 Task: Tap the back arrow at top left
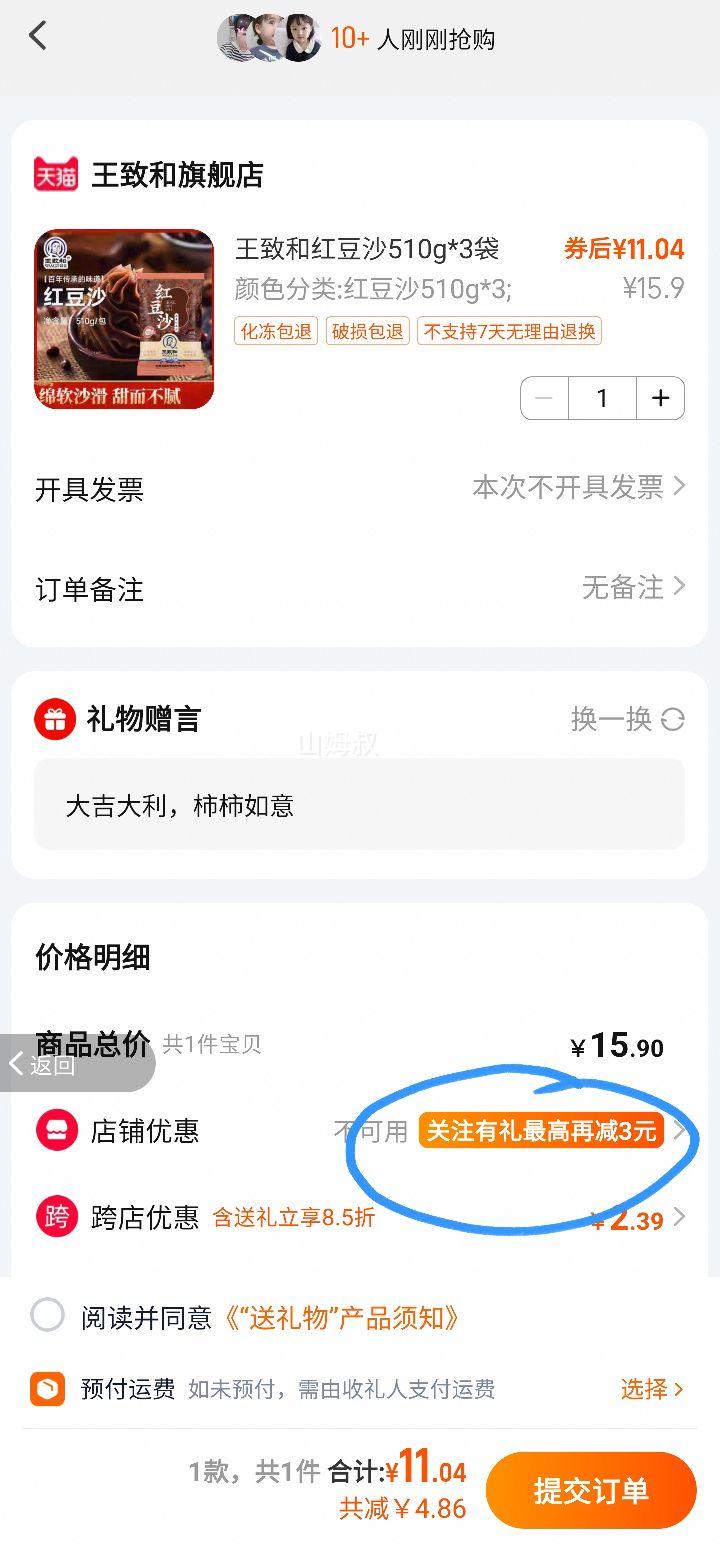click(x=38, y=35)
